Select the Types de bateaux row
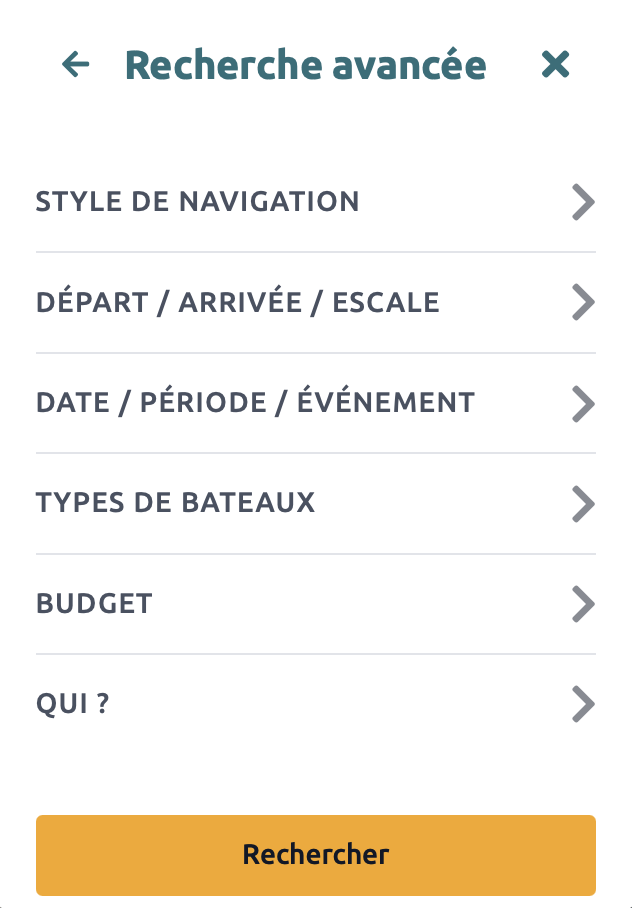This screenshot has height=908, width=632. coord(315,503)
